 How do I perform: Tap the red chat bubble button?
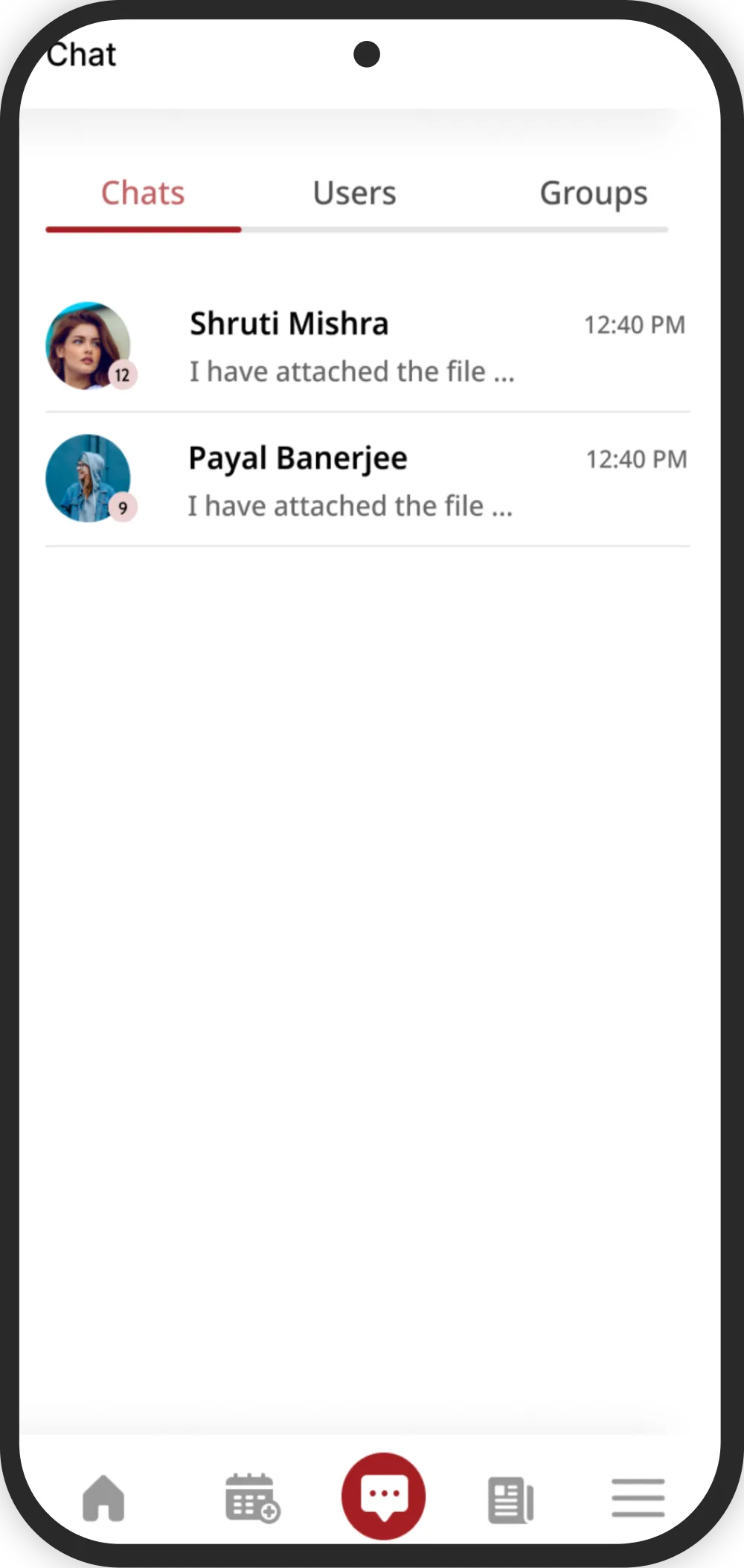(383, 1496)
